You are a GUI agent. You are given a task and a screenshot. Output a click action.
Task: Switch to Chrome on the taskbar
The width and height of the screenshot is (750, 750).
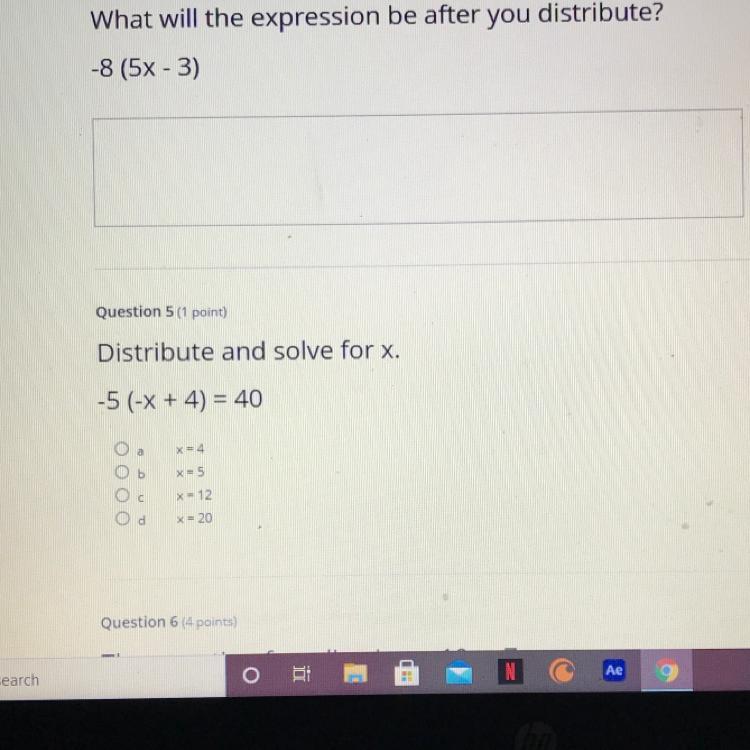click(666, 671)
